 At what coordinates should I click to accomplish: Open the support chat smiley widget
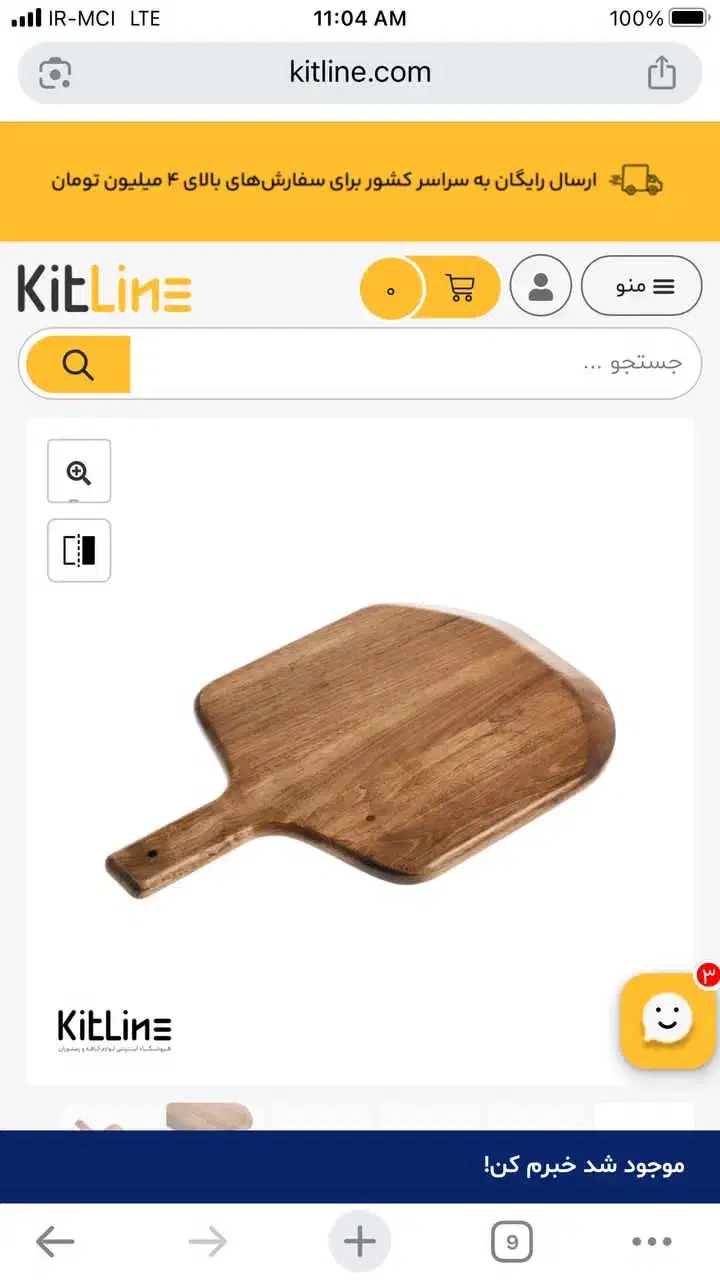[668, 1021]
